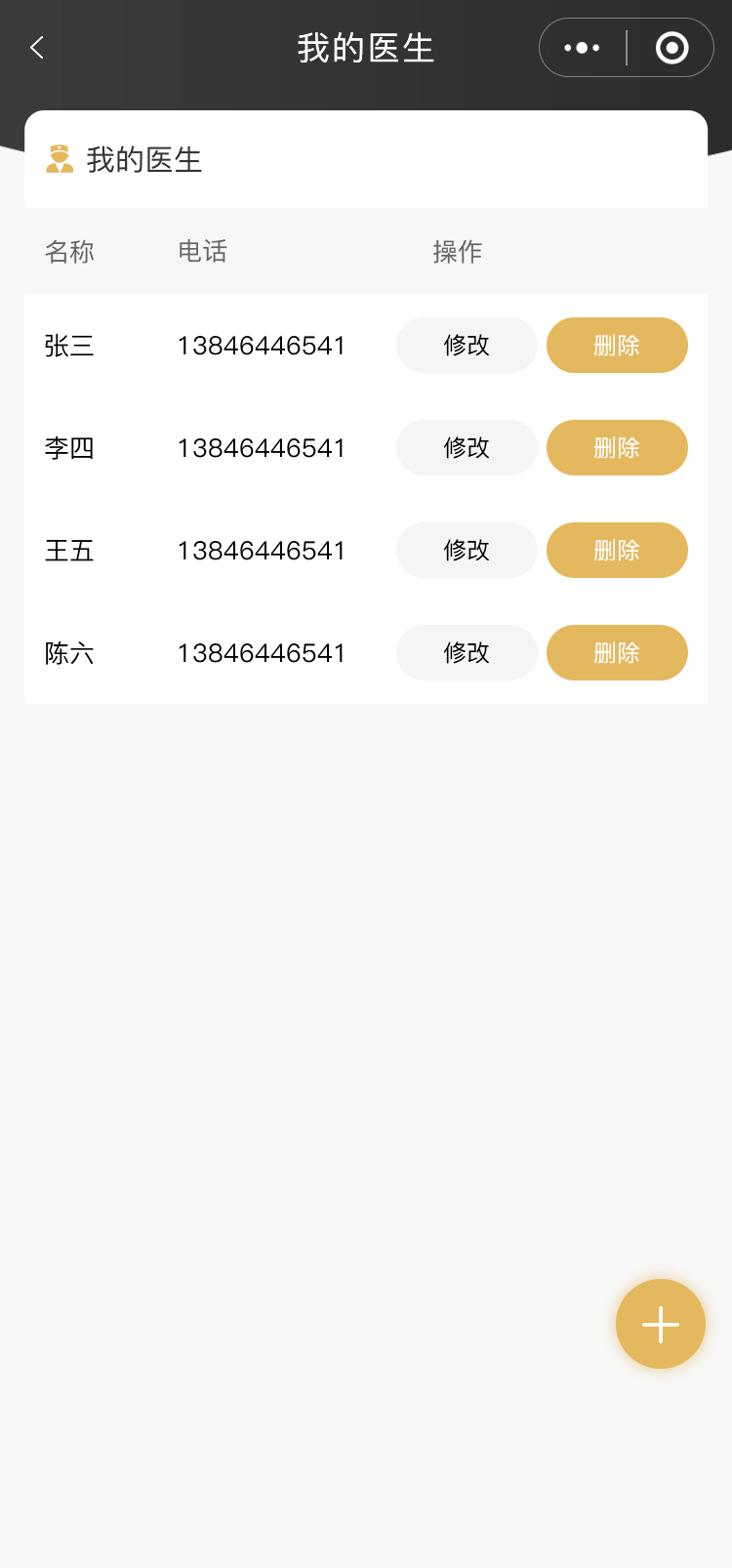Tap 修改 for doctor 张三
The height and width of the screenshot is (1568, 732).
tap(467, 346)
